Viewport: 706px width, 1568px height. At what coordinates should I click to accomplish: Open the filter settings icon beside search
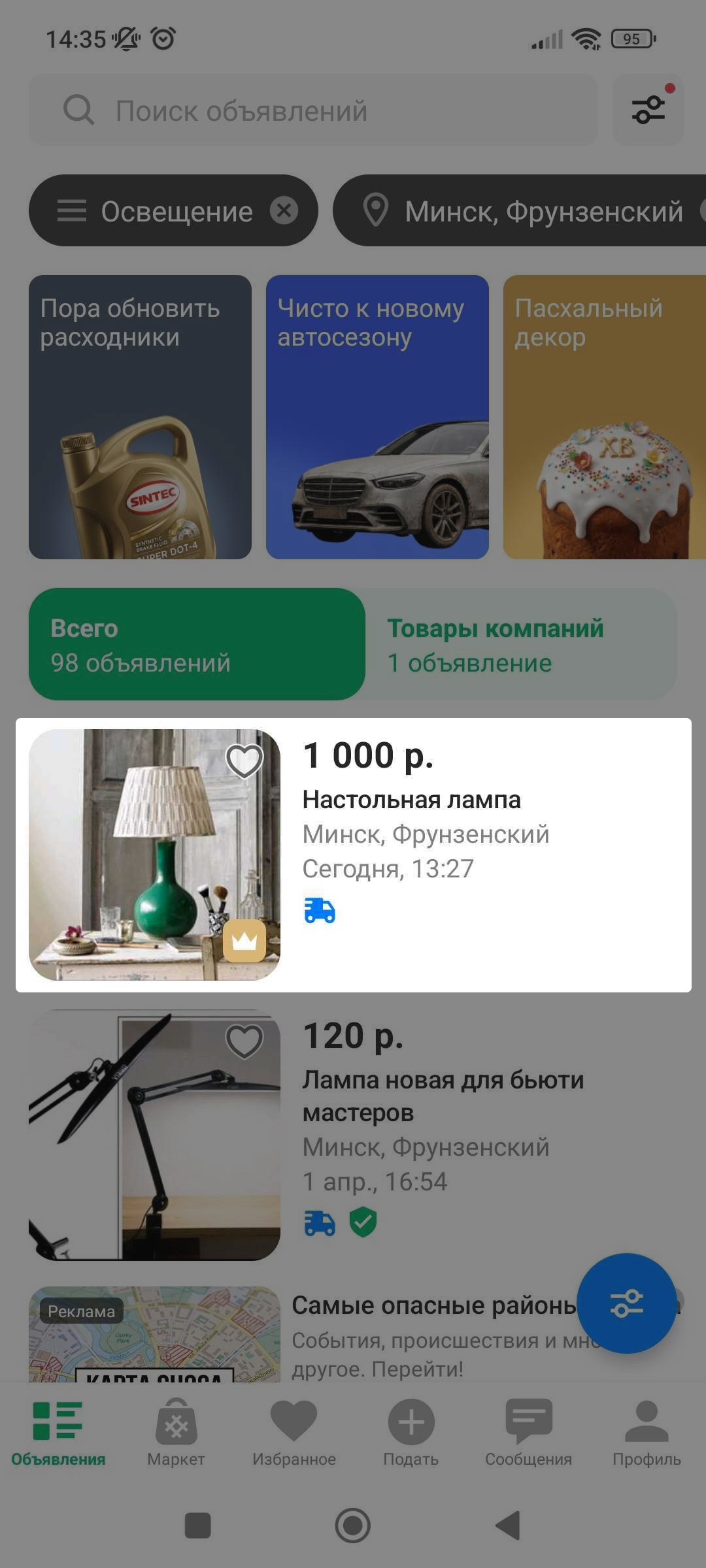tap(648, 110)
